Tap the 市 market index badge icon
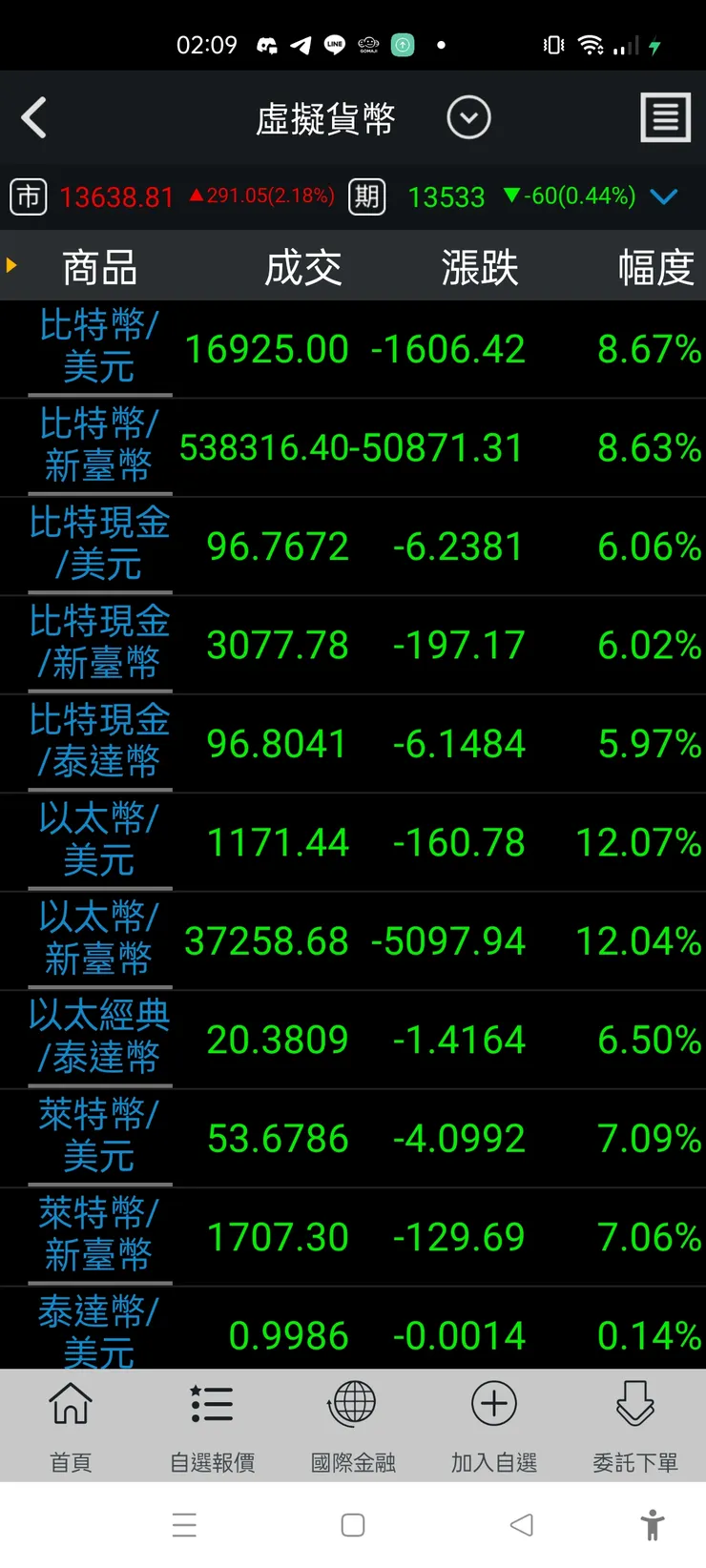Viewport: 706px width, 1568px height. pyautogui.click(x=28, y=196)
